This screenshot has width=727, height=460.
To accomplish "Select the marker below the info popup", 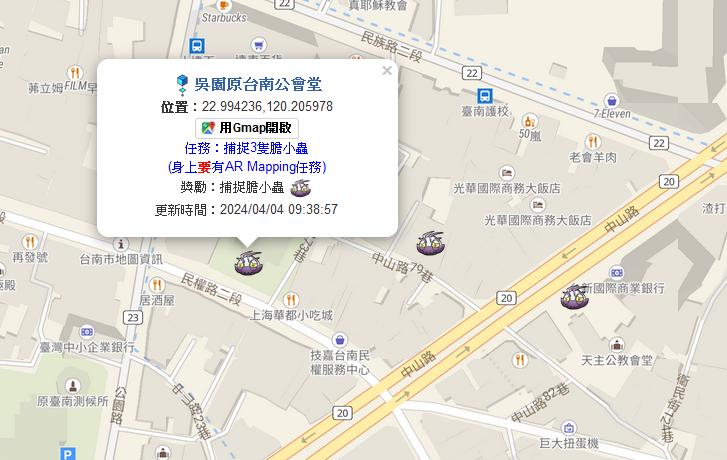I will click(247, 263).
